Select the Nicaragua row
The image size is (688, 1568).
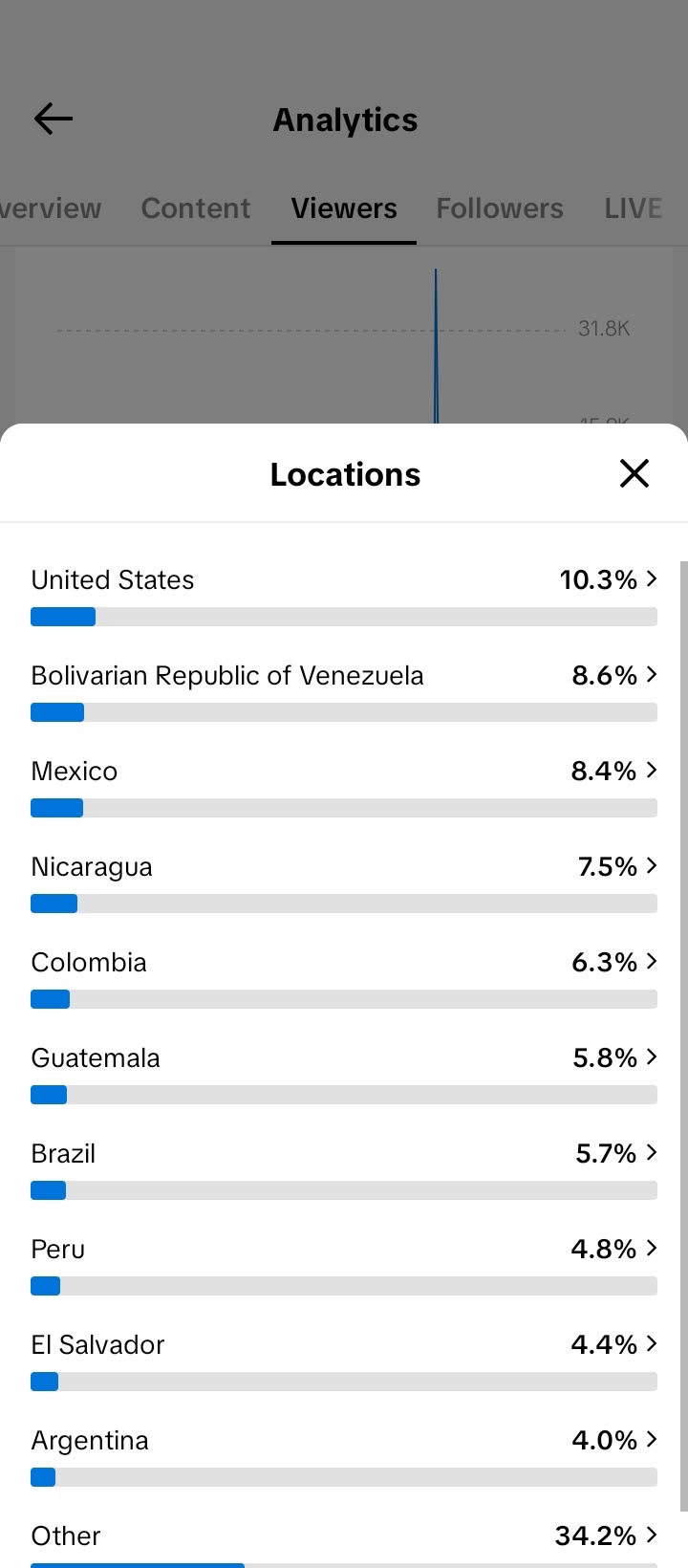[x=344, y=882]
